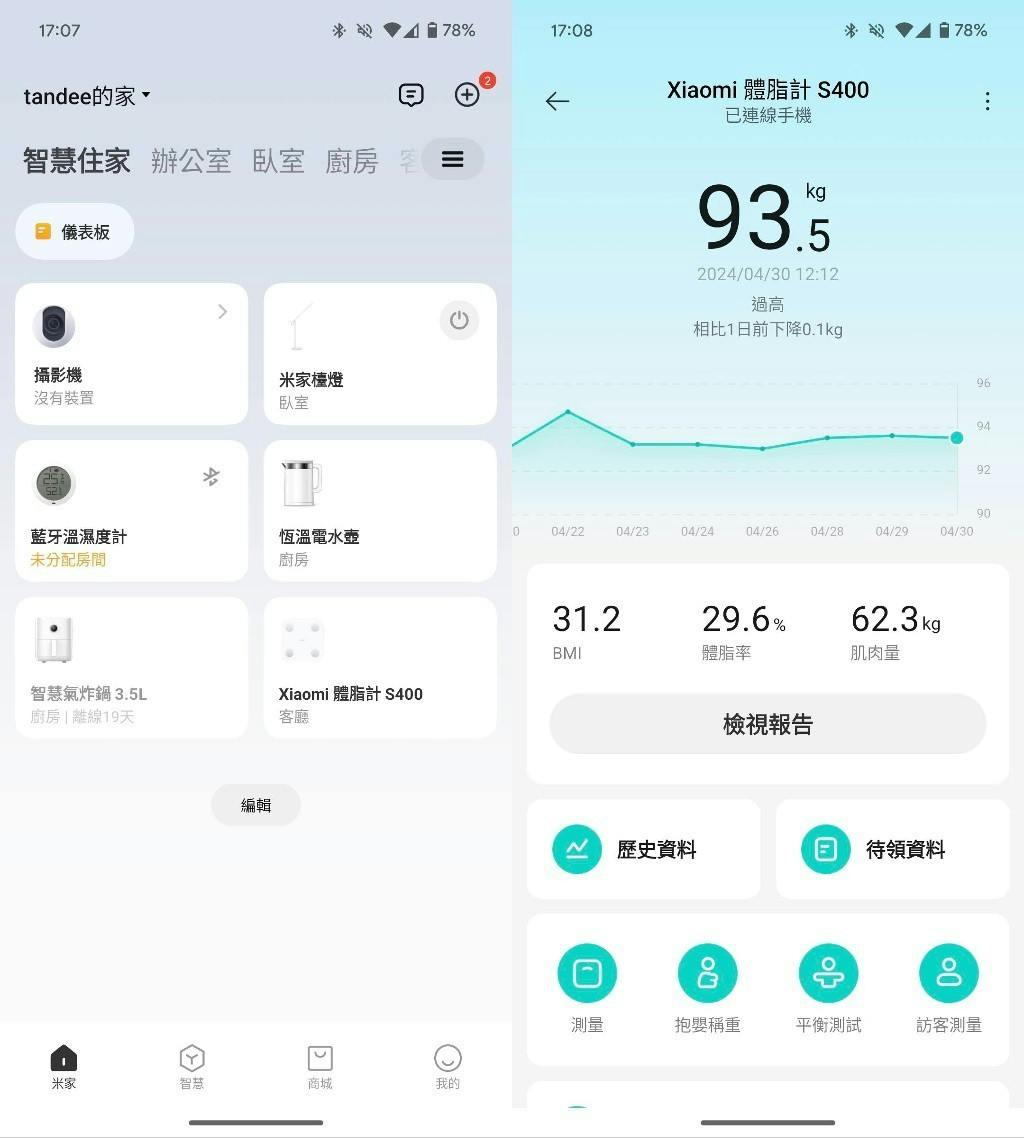Open the overflow menu for 體脂計 S400

pos(987,101)
